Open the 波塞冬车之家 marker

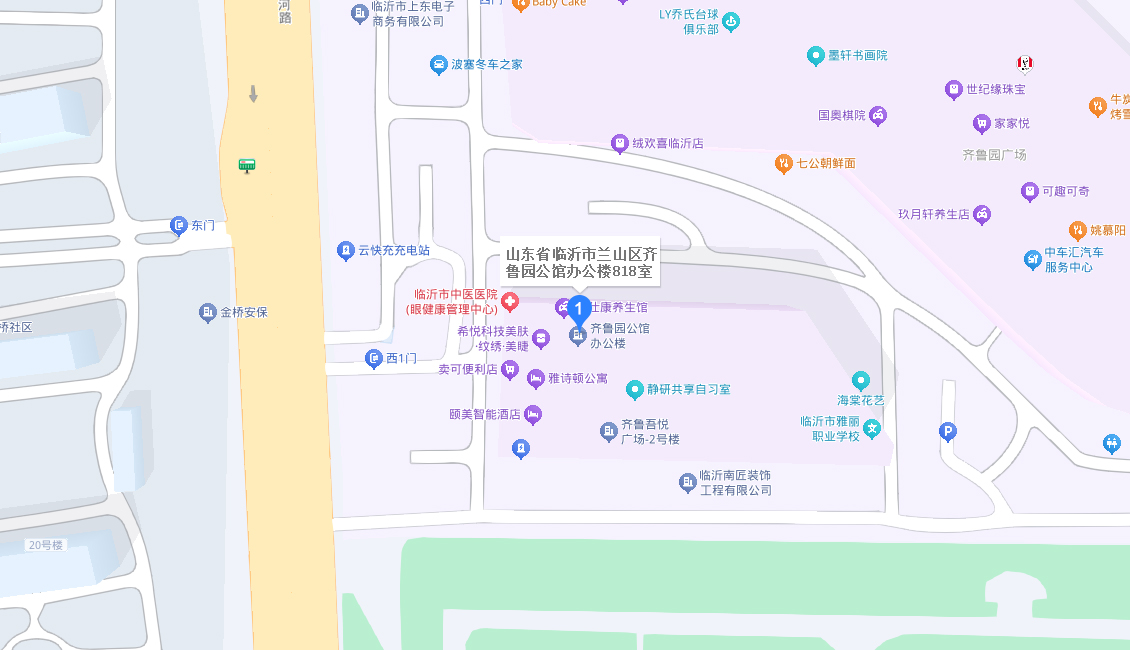tap(438, 65)
